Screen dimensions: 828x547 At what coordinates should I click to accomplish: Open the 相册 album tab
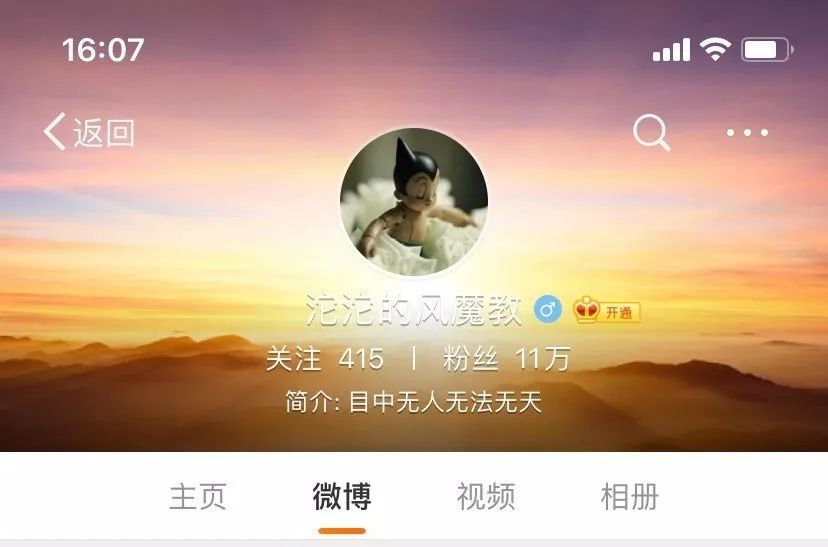[630, 496]
